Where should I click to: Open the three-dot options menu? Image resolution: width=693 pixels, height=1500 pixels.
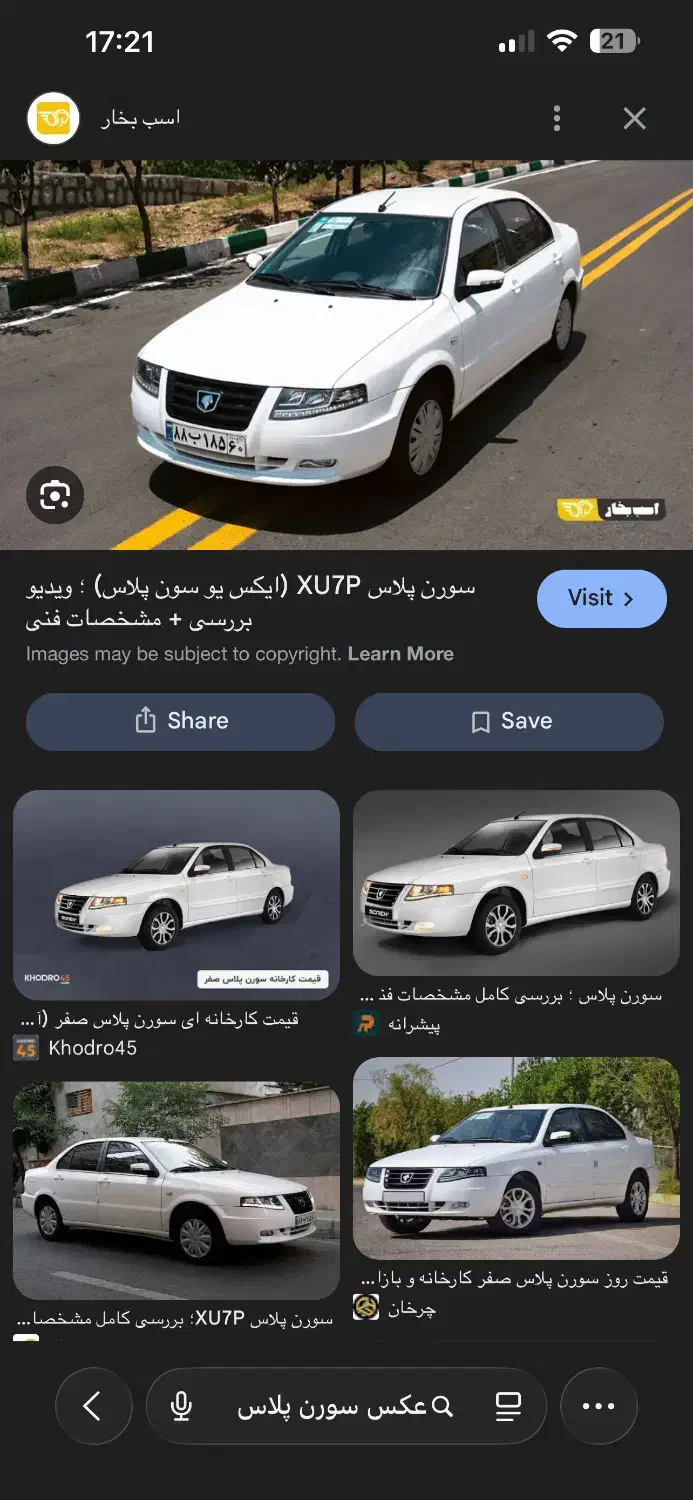tap(557, 119)
